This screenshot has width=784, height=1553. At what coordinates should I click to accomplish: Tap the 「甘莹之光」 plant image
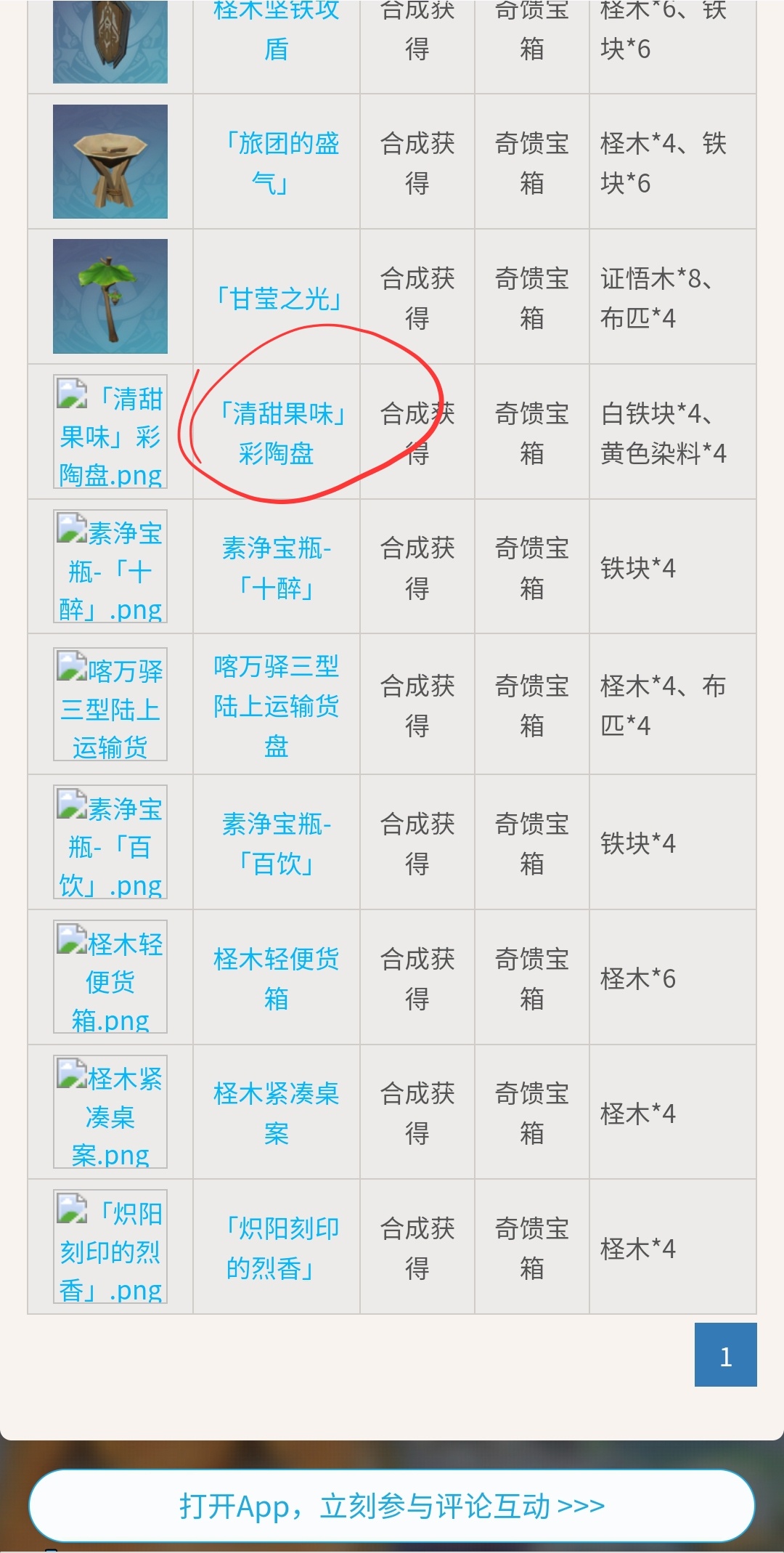(x=110, y=296)
